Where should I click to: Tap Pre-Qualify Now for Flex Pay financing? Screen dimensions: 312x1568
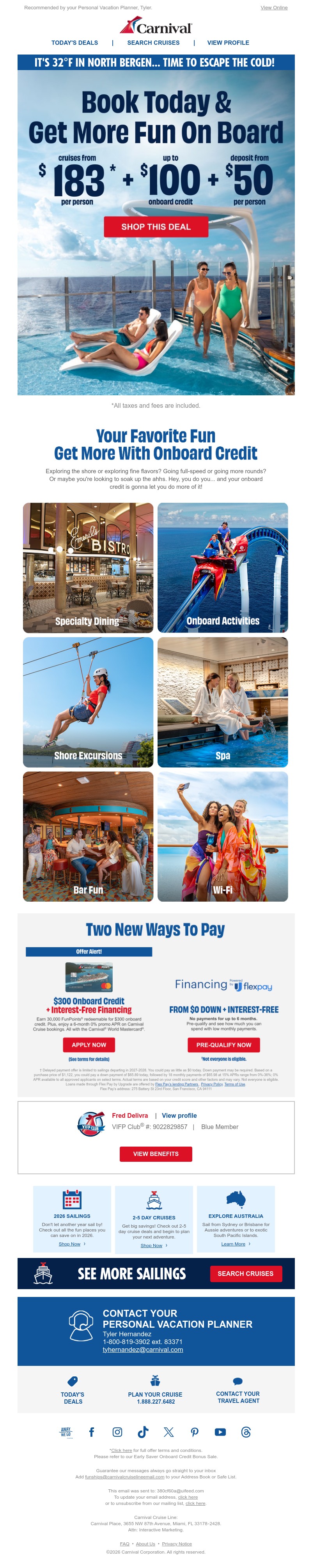click(223, 1045)
